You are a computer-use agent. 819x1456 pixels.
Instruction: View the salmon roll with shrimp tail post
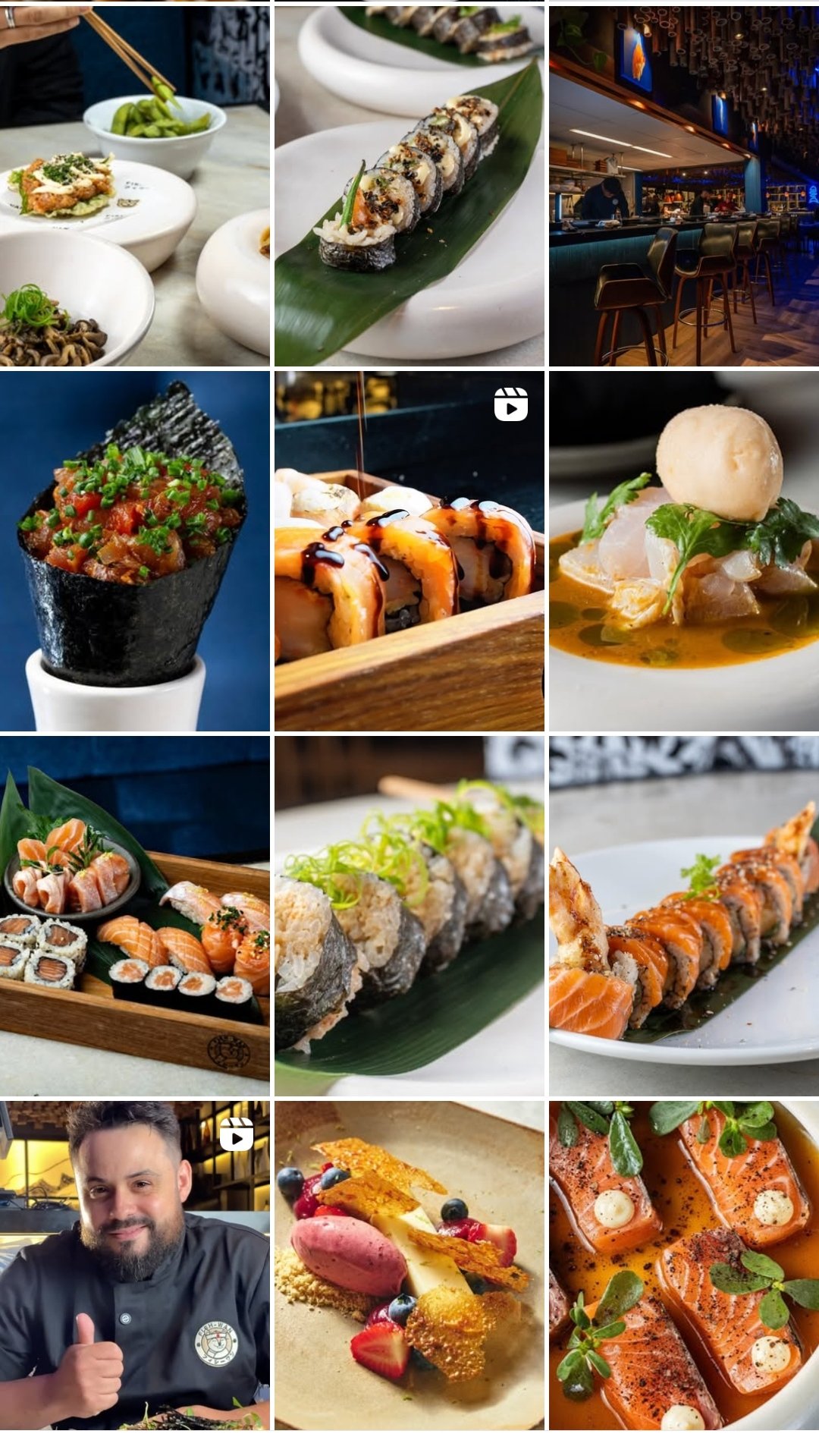pos(683,916)
